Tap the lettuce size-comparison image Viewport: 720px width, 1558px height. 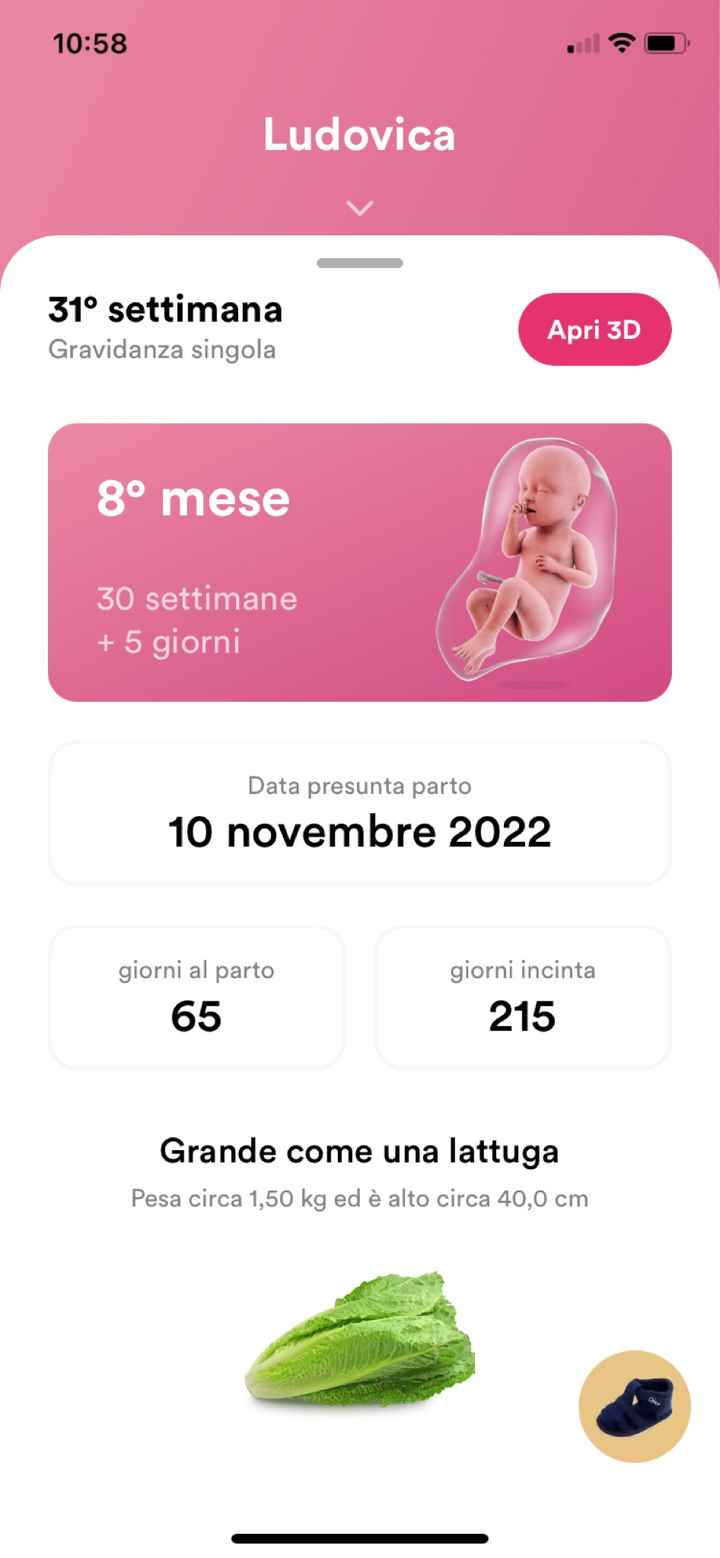(x=358, y=1345)
